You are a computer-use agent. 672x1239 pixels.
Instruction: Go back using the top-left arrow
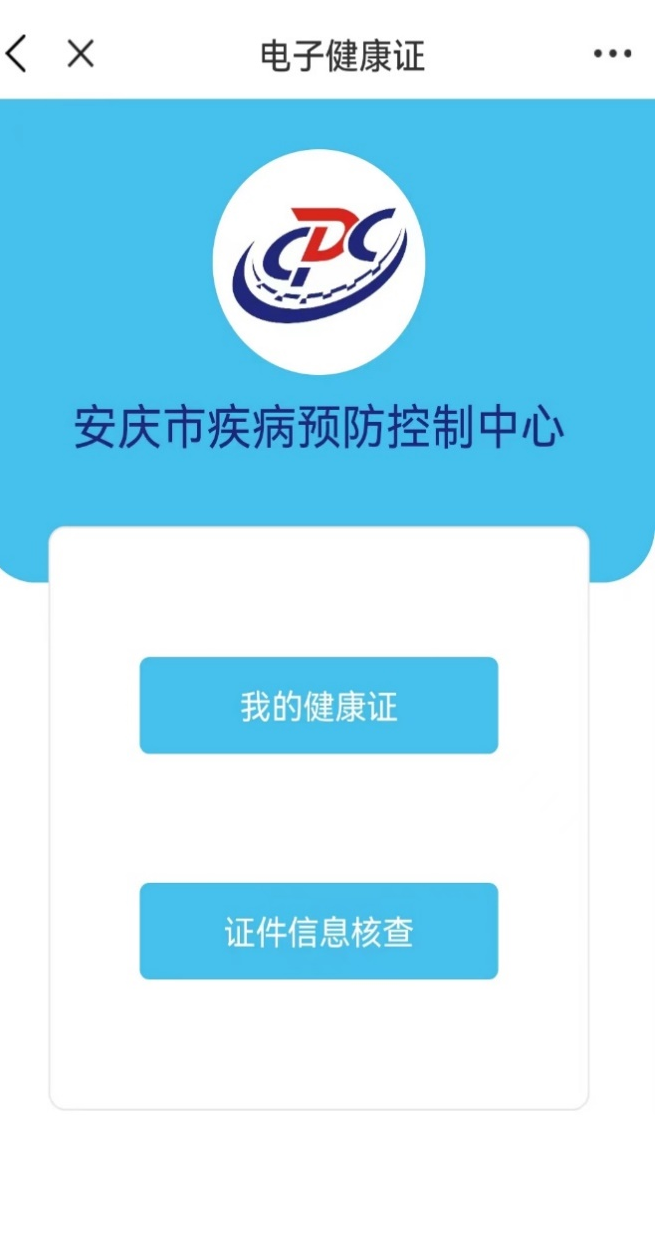click(x=16, y=54)
